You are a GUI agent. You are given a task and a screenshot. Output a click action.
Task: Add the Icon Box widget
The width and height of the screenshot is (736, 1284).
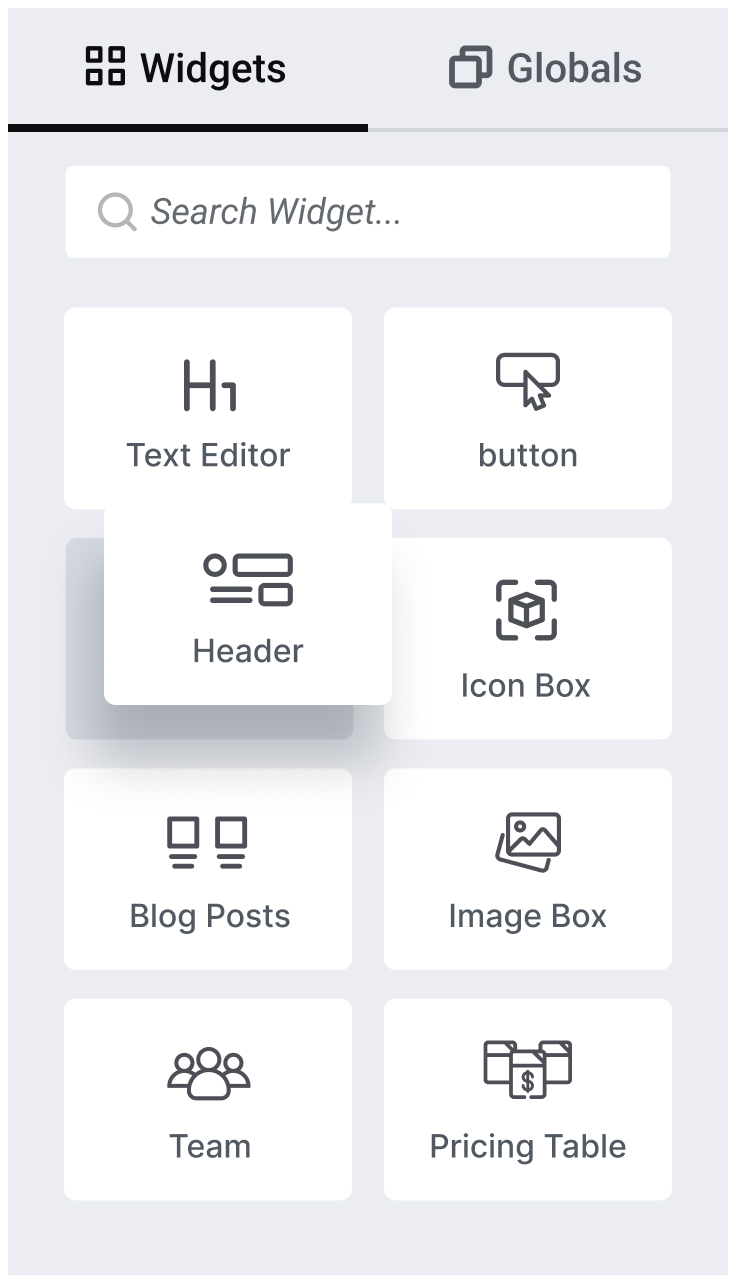click(x=528, y=639)
